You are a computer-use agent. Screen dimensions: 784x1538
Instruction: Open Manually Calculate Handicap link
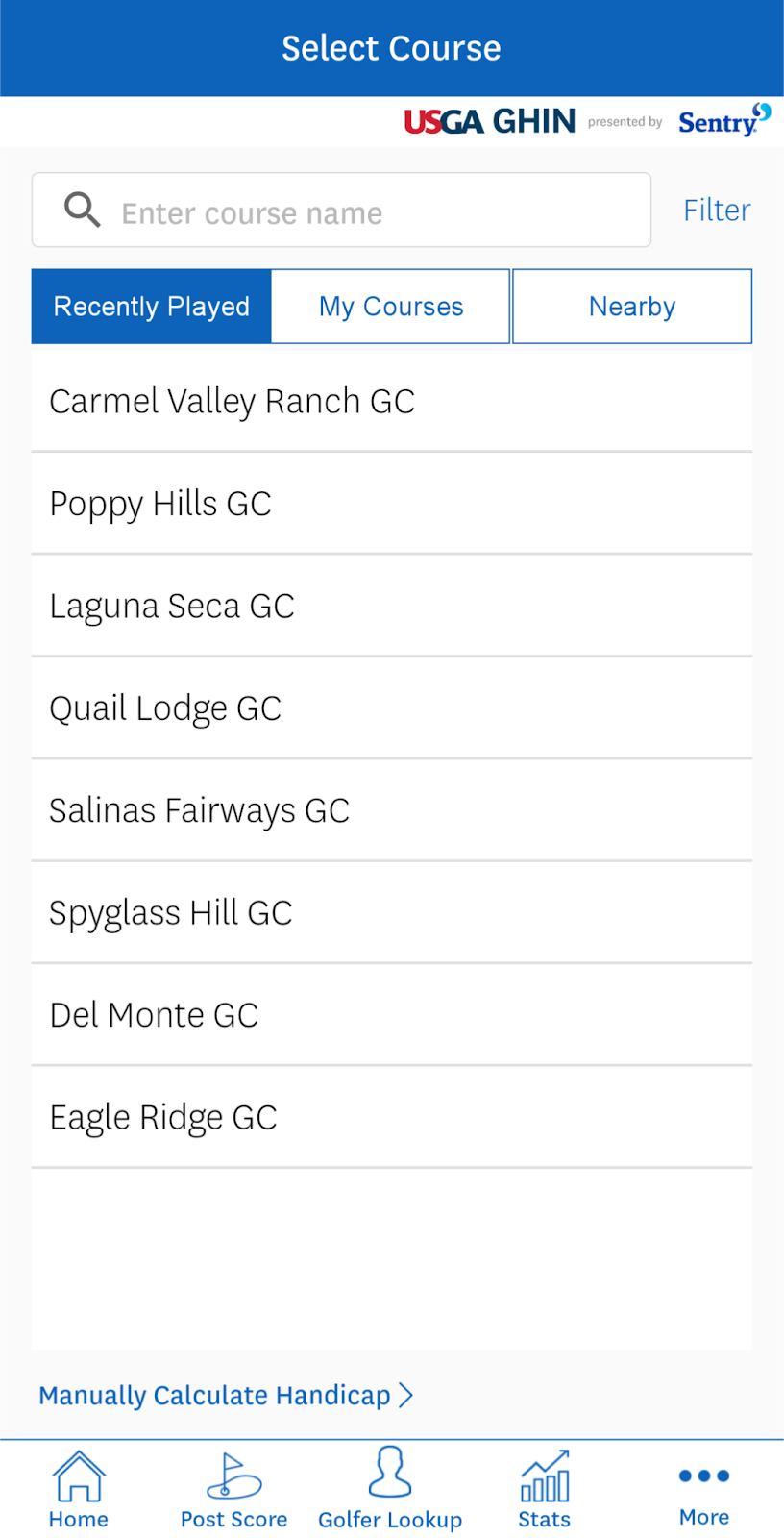click(226, 1395)
